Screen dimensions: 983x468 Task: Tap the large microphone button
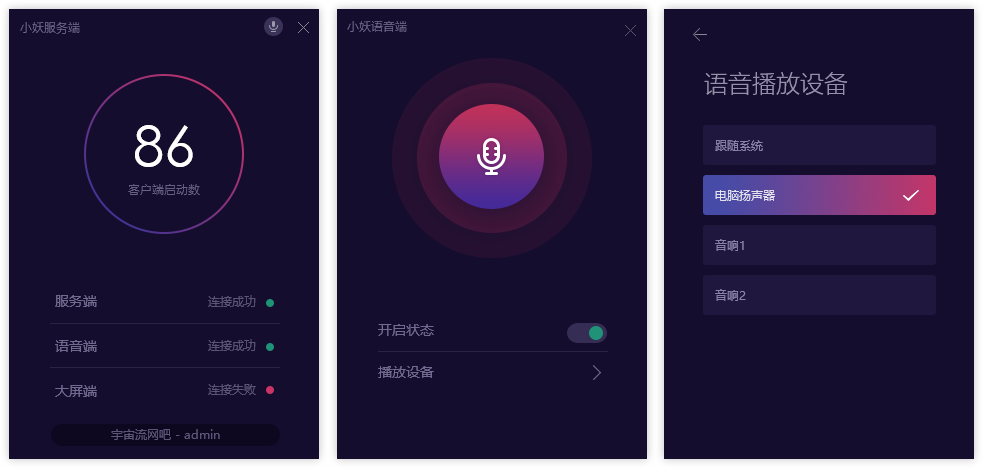pyautogui.click(x=491, y=156)
